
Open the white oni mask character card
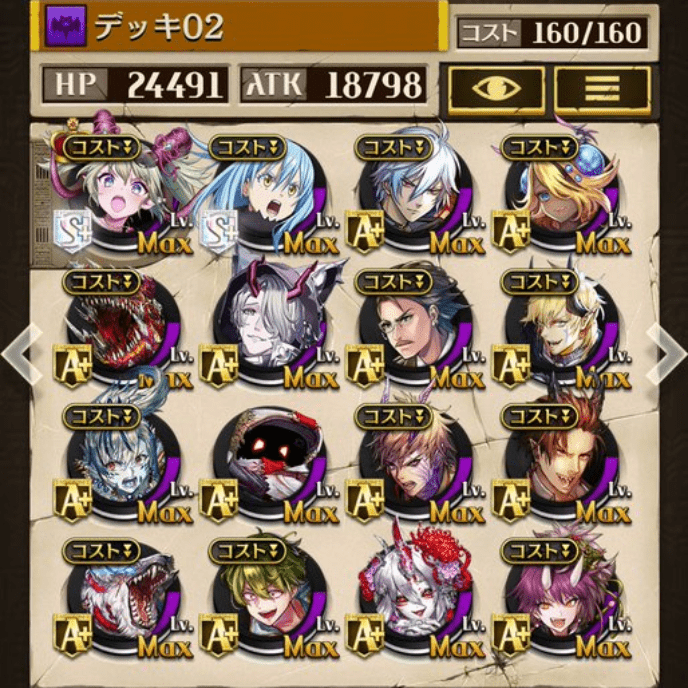point(411,597)
